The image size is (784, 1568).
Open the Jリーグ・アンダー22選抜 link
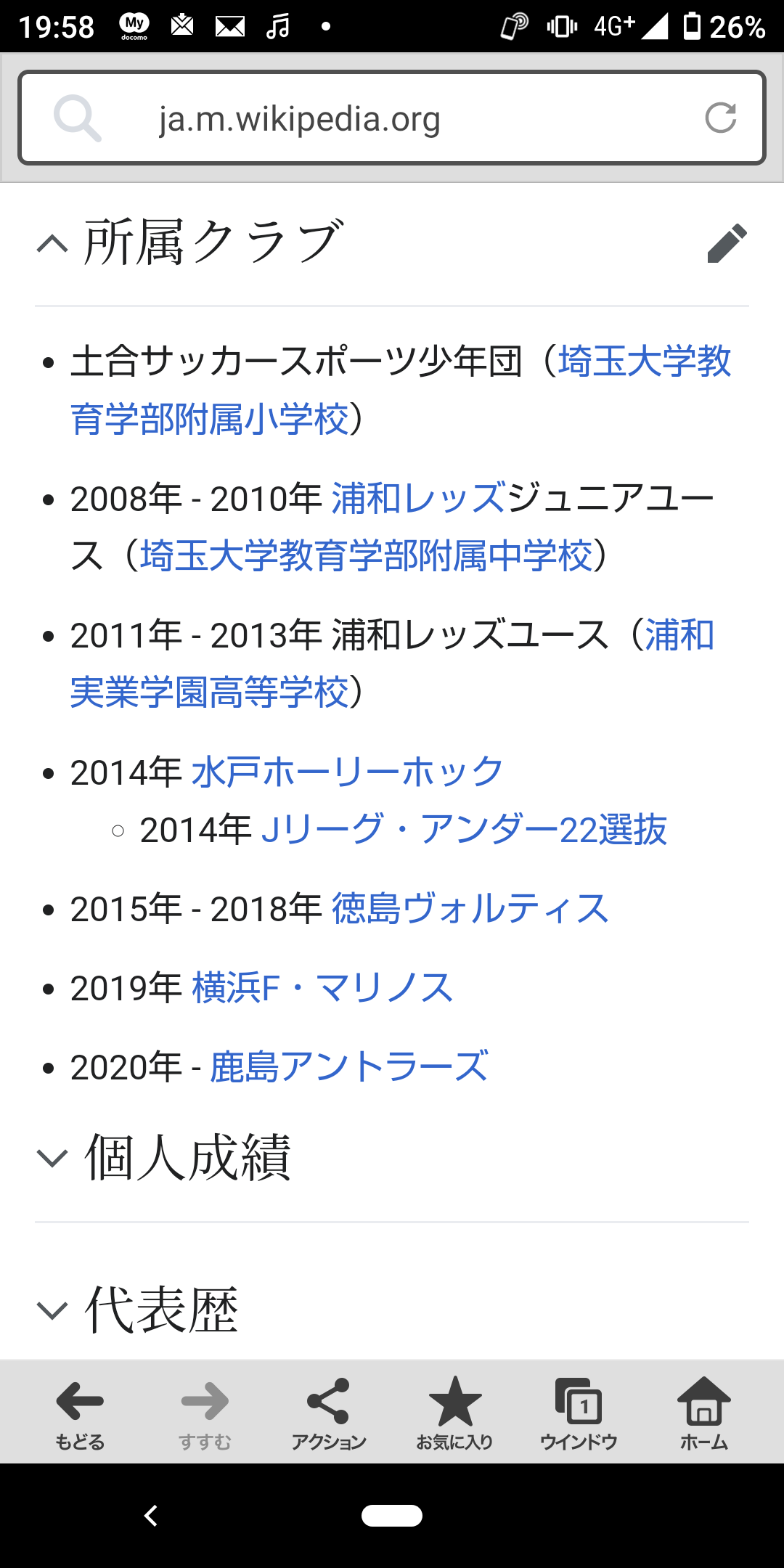pos(463,830)
